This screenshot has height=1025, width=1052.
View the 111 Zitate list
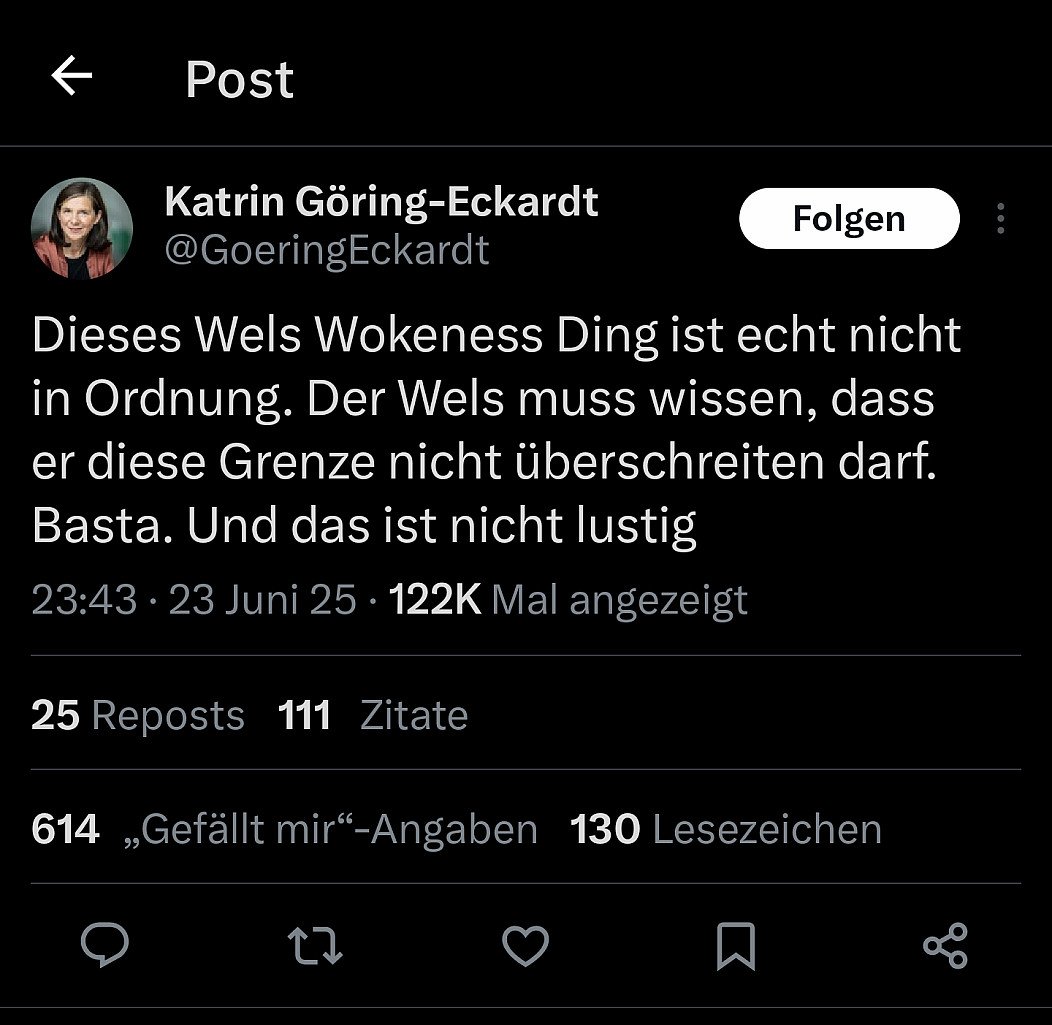point(373,716)
